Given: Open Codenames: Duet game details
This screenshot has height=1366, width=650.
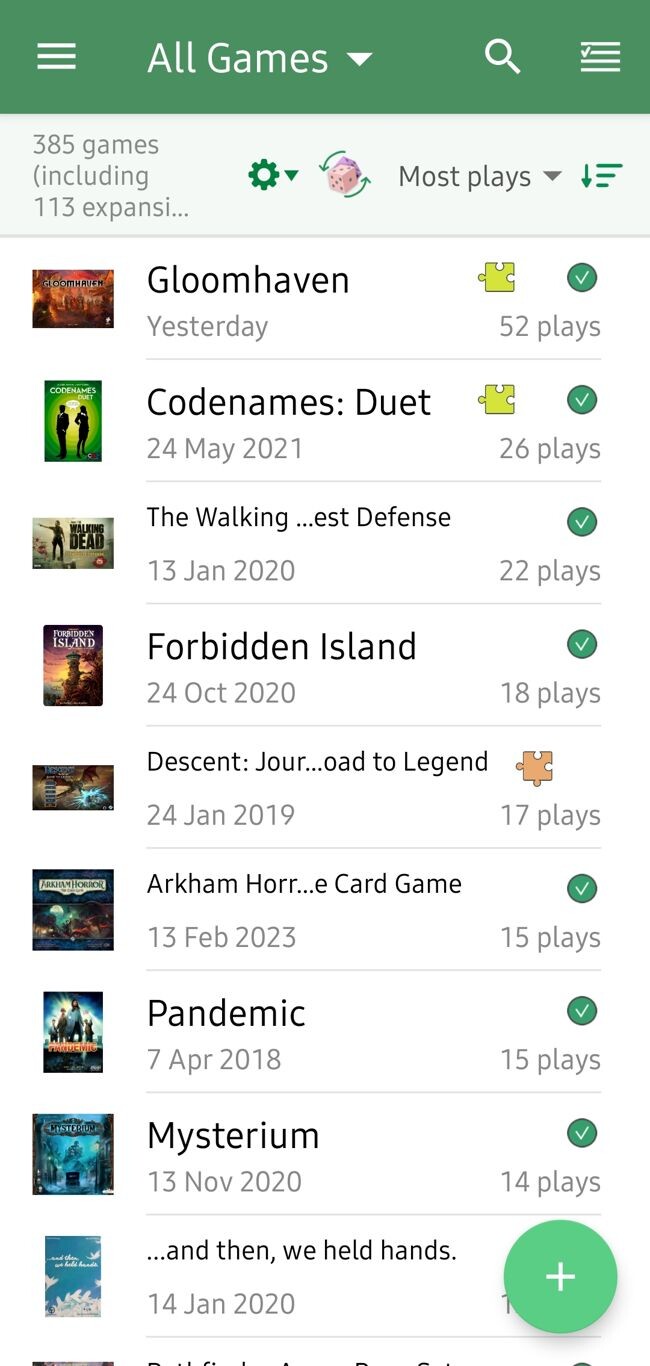Looking at the screenshot, I should tap(288, 403).
